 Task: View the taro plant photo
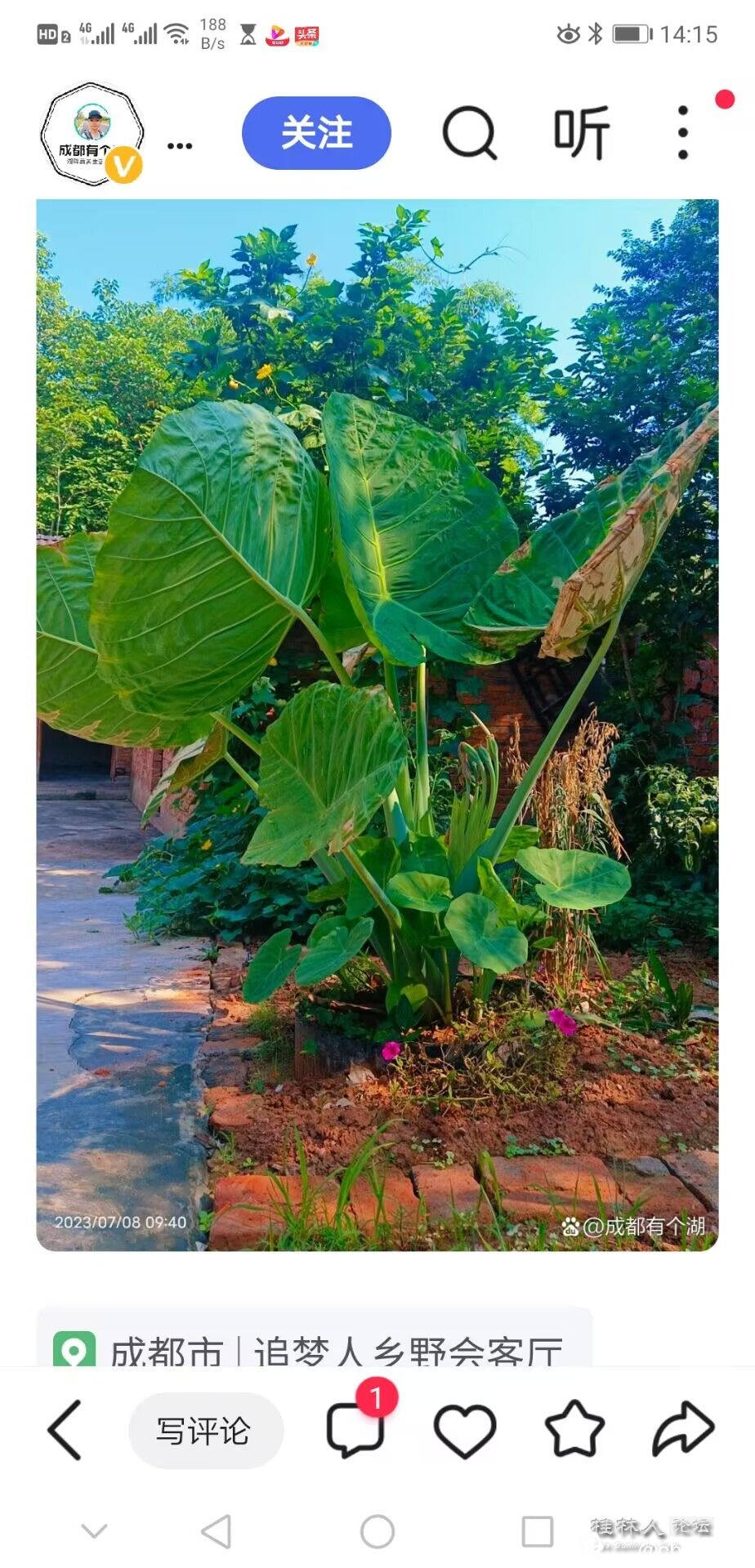click(377, 724)
